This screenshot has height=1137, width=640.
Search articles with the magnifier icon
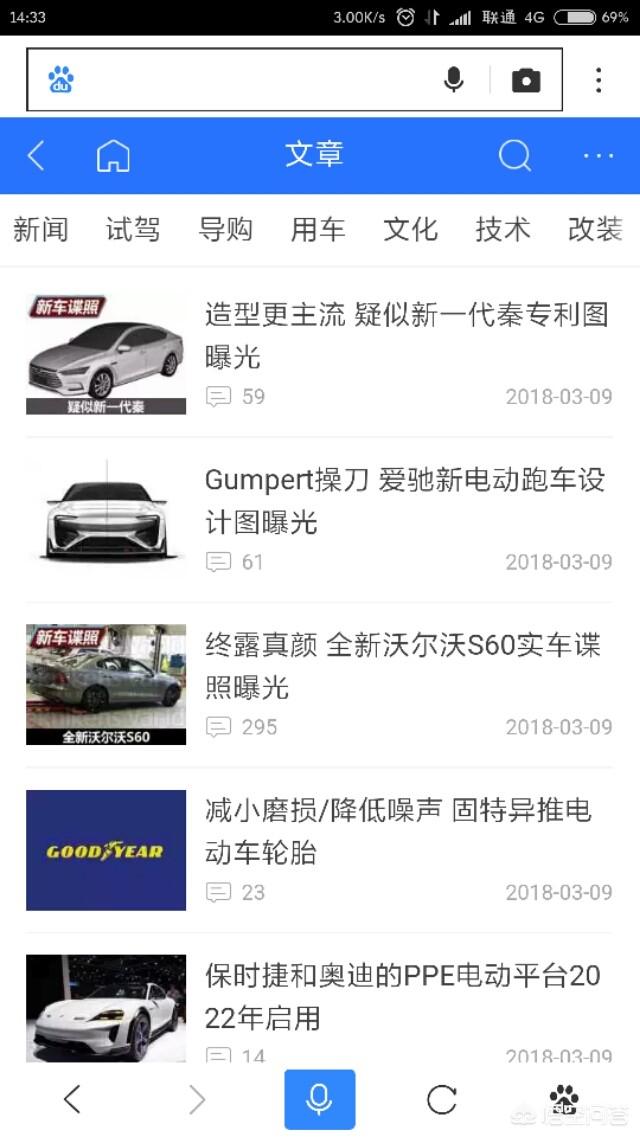pos(515,155)
